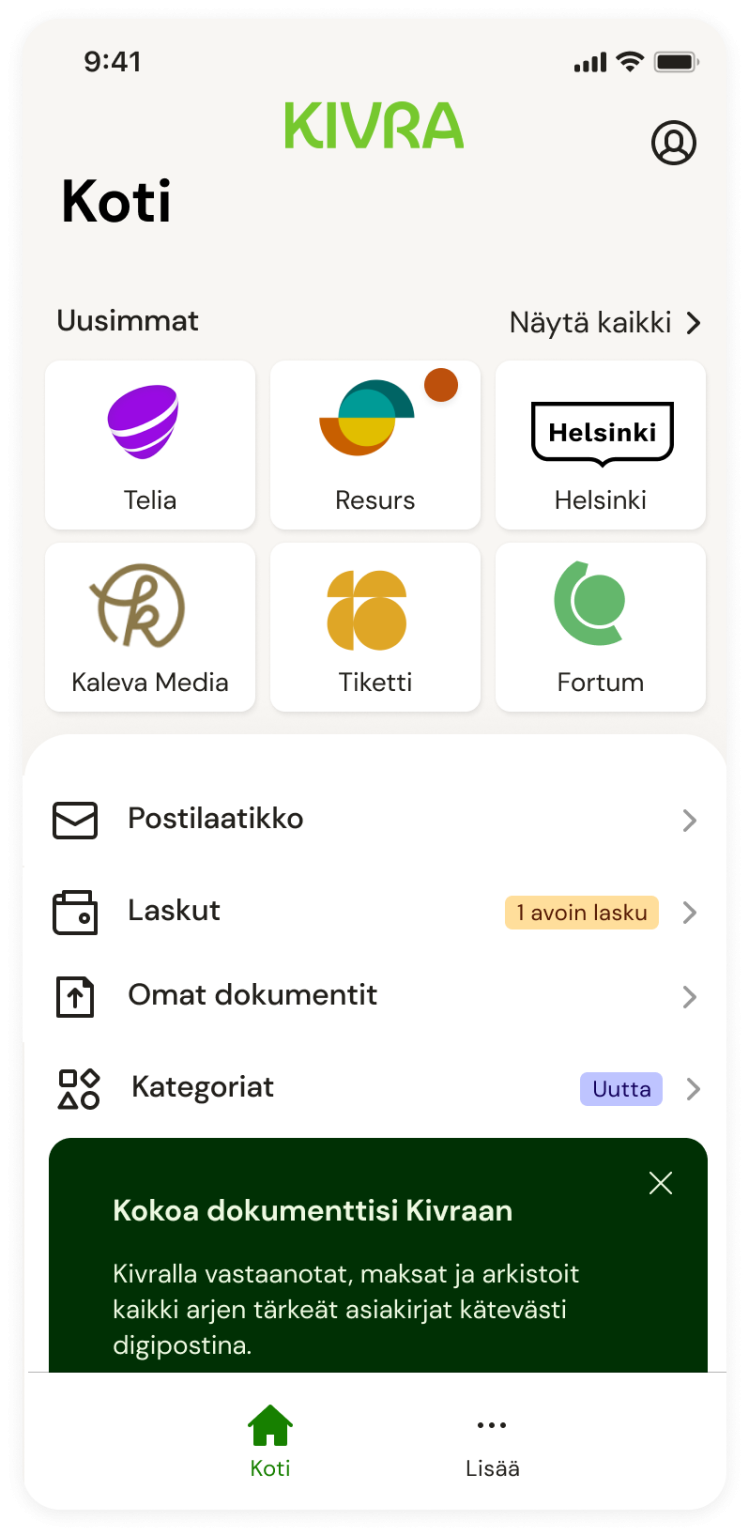
Task: Open the profile account icon
Action: (675, 143)
